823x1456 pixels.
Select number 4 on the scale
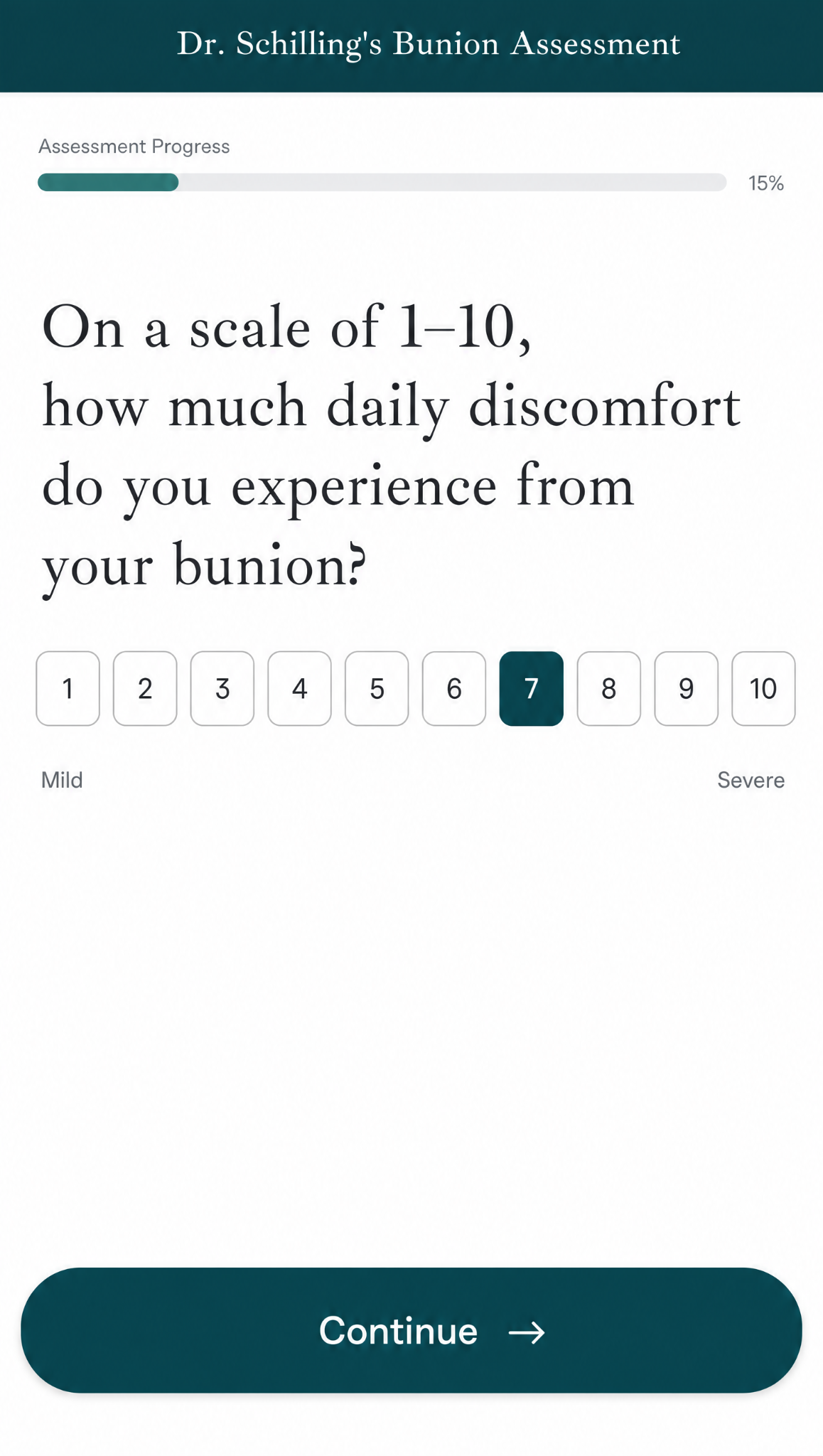(299, 688)
